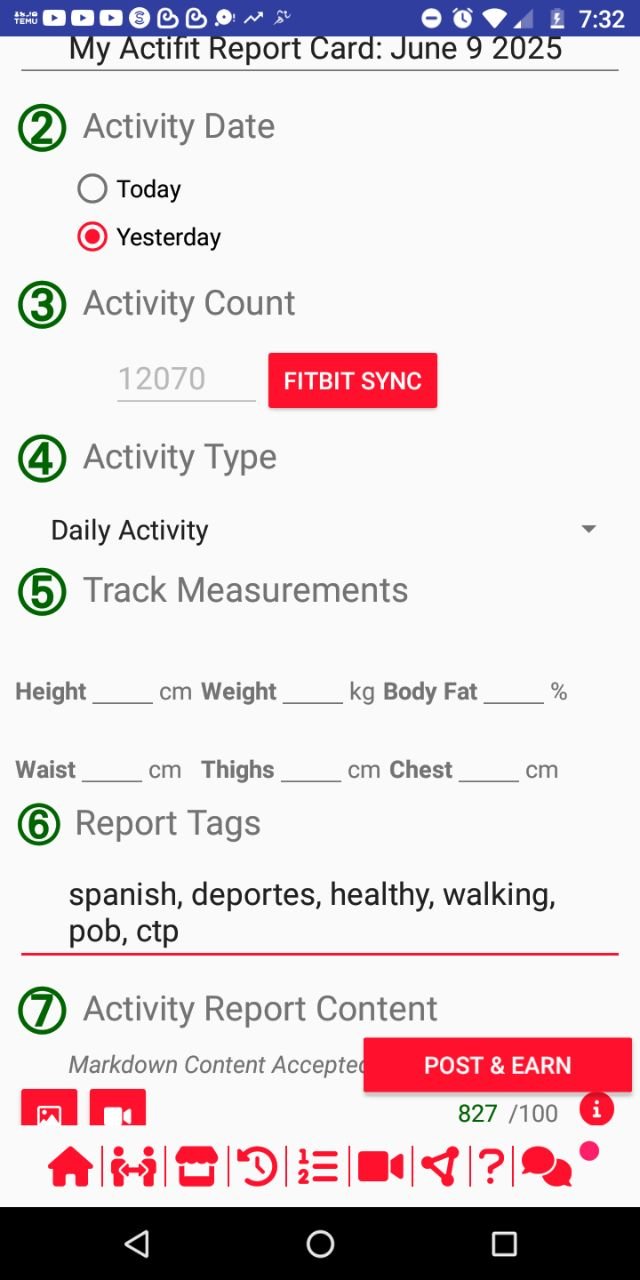This screenshot has height=1280, width=640.
Task: Open activity history clock icon
Action: click(257, 1167)
